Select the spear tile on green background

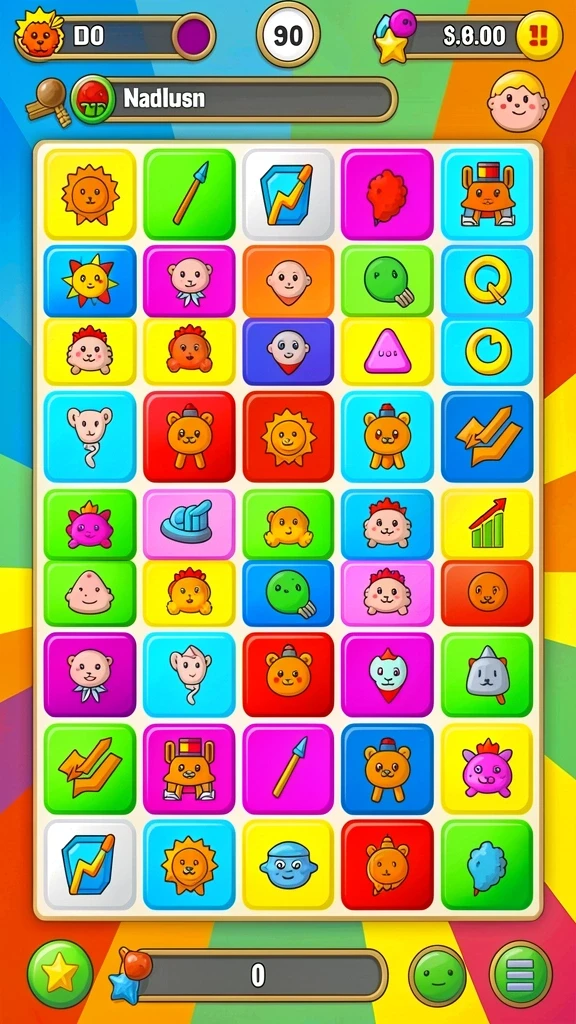click(189, 194)
